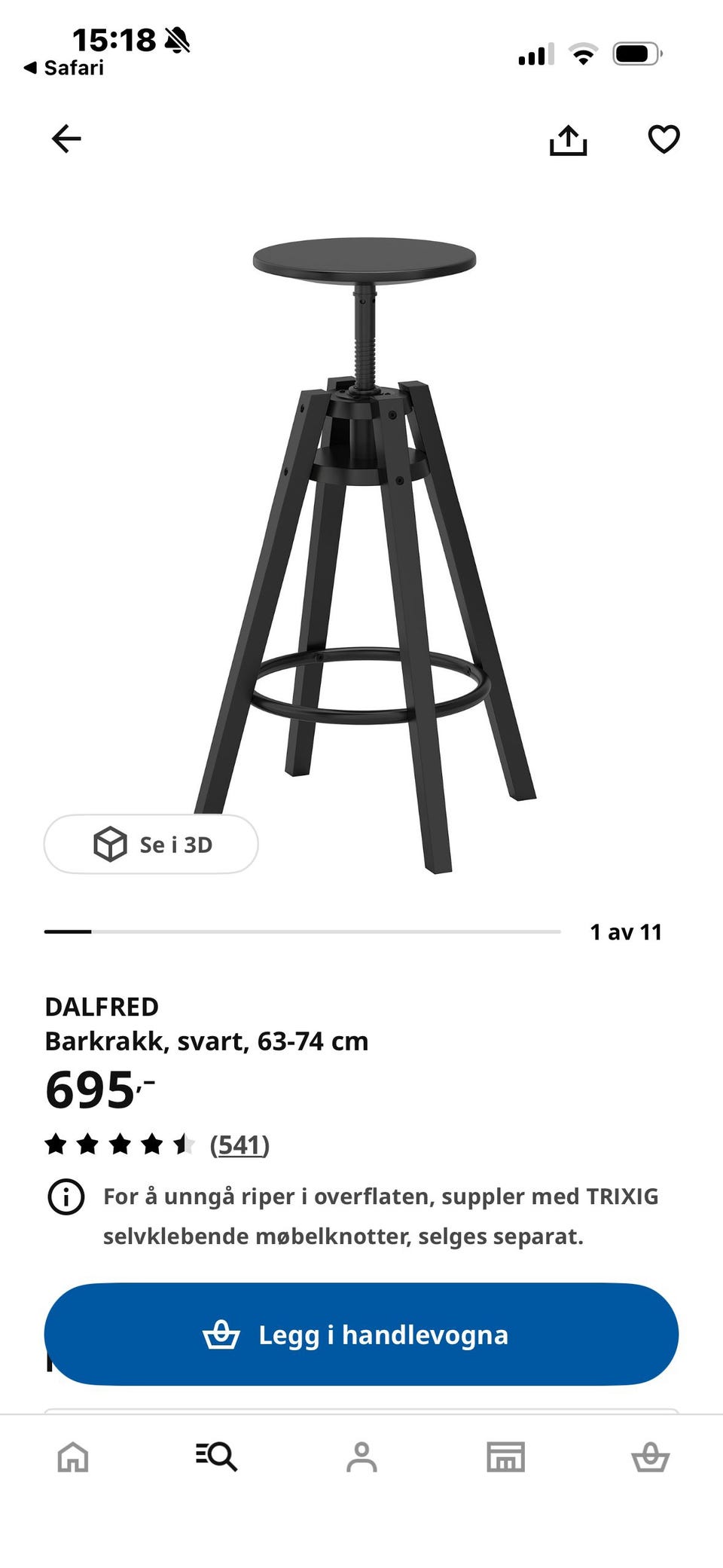Go back using the top arrow

pos(66,139)
